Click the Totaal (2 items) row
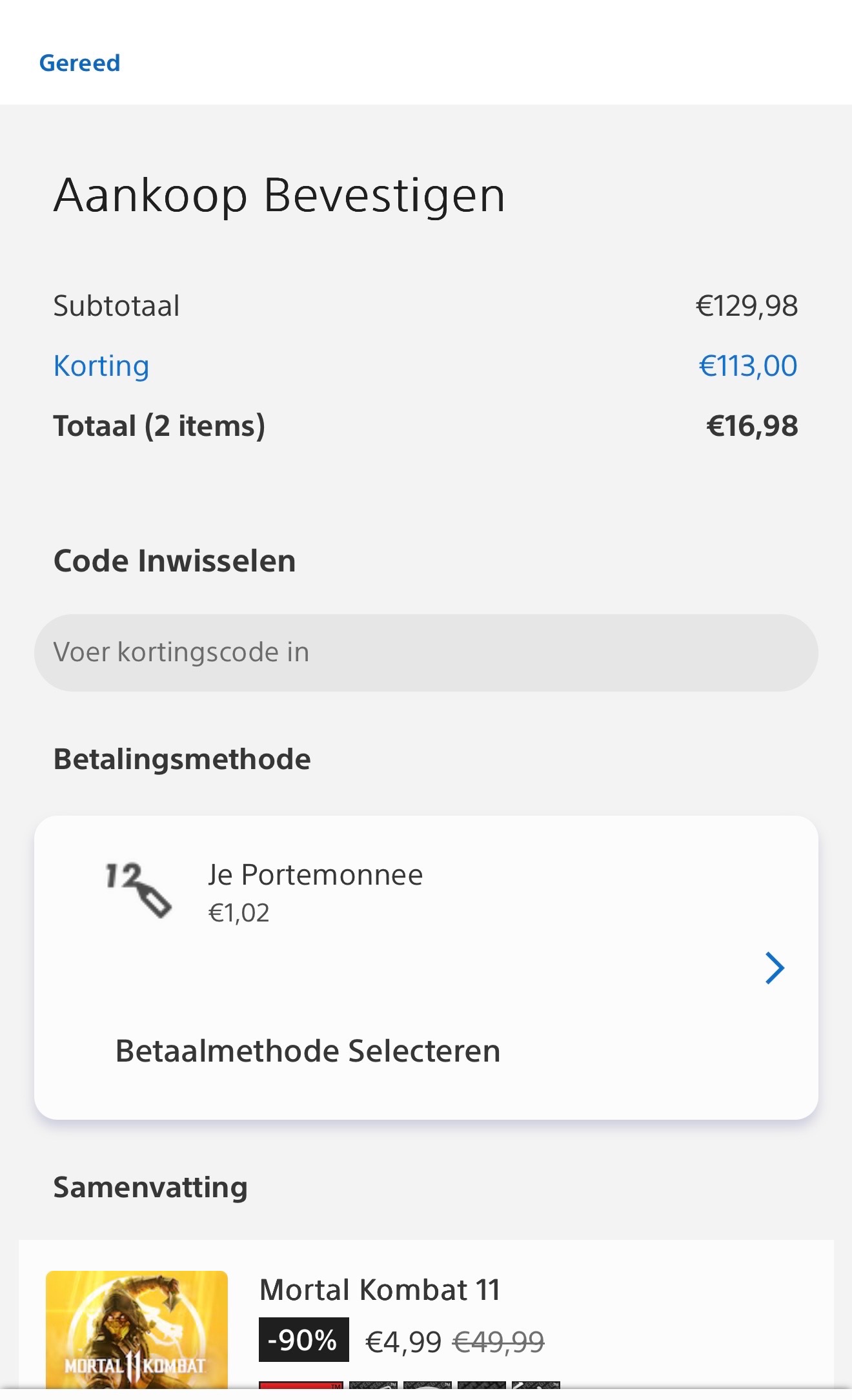 pos(160,425)
